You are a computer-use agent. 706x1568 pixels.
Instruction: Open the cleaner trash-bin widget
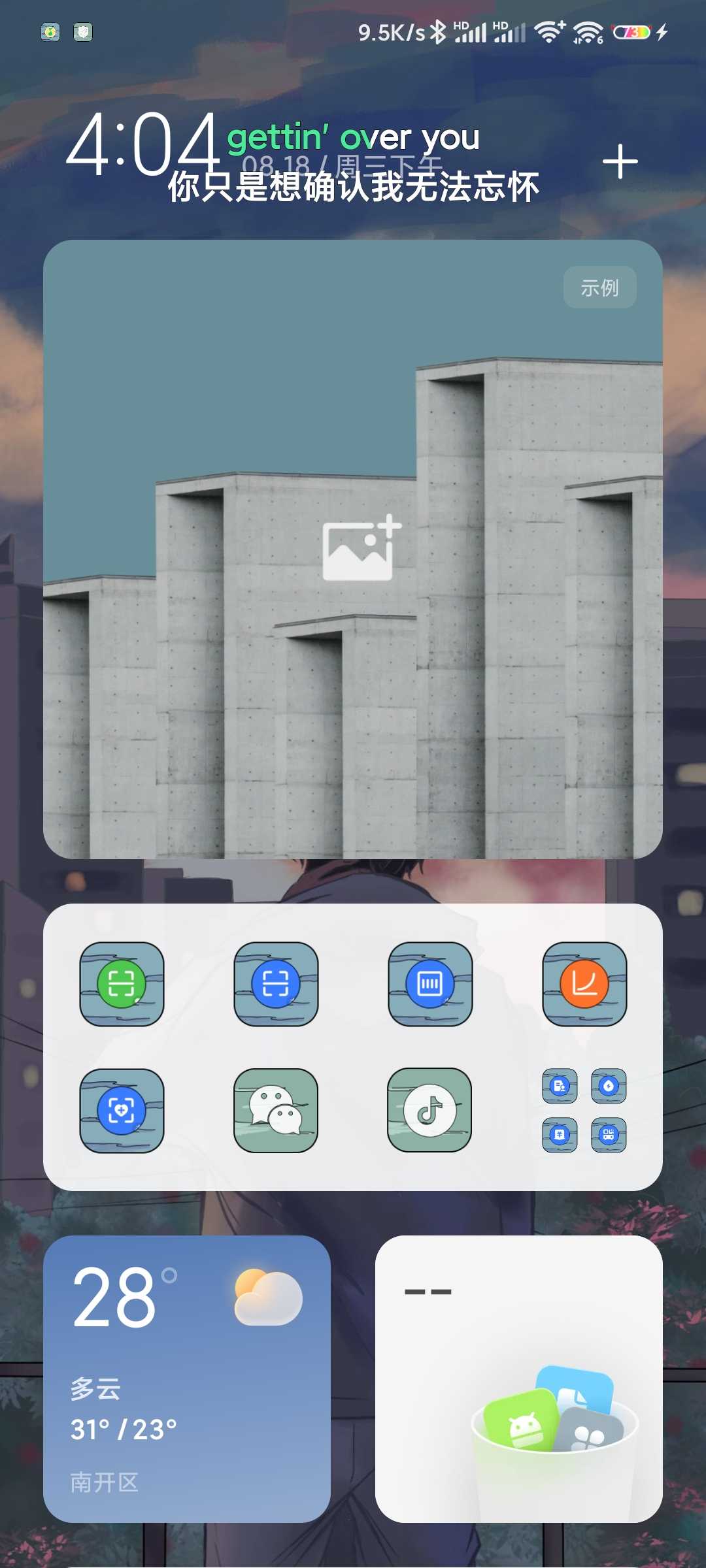pyautogui.click(x=519, y=1379)
